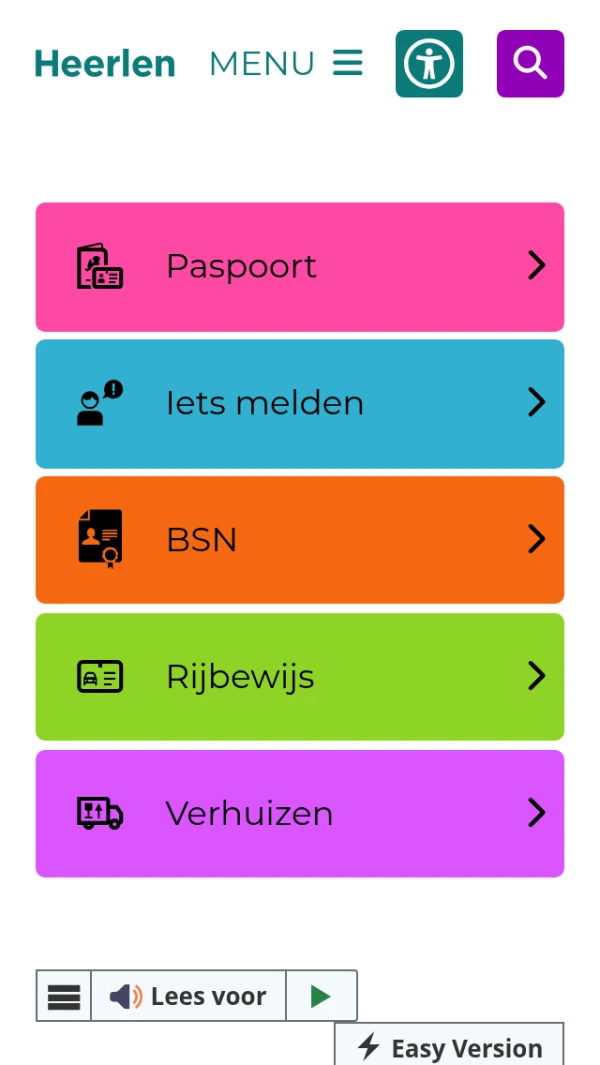Go to Iets melden
This screenshot has width=600, height=1065.
300,404
